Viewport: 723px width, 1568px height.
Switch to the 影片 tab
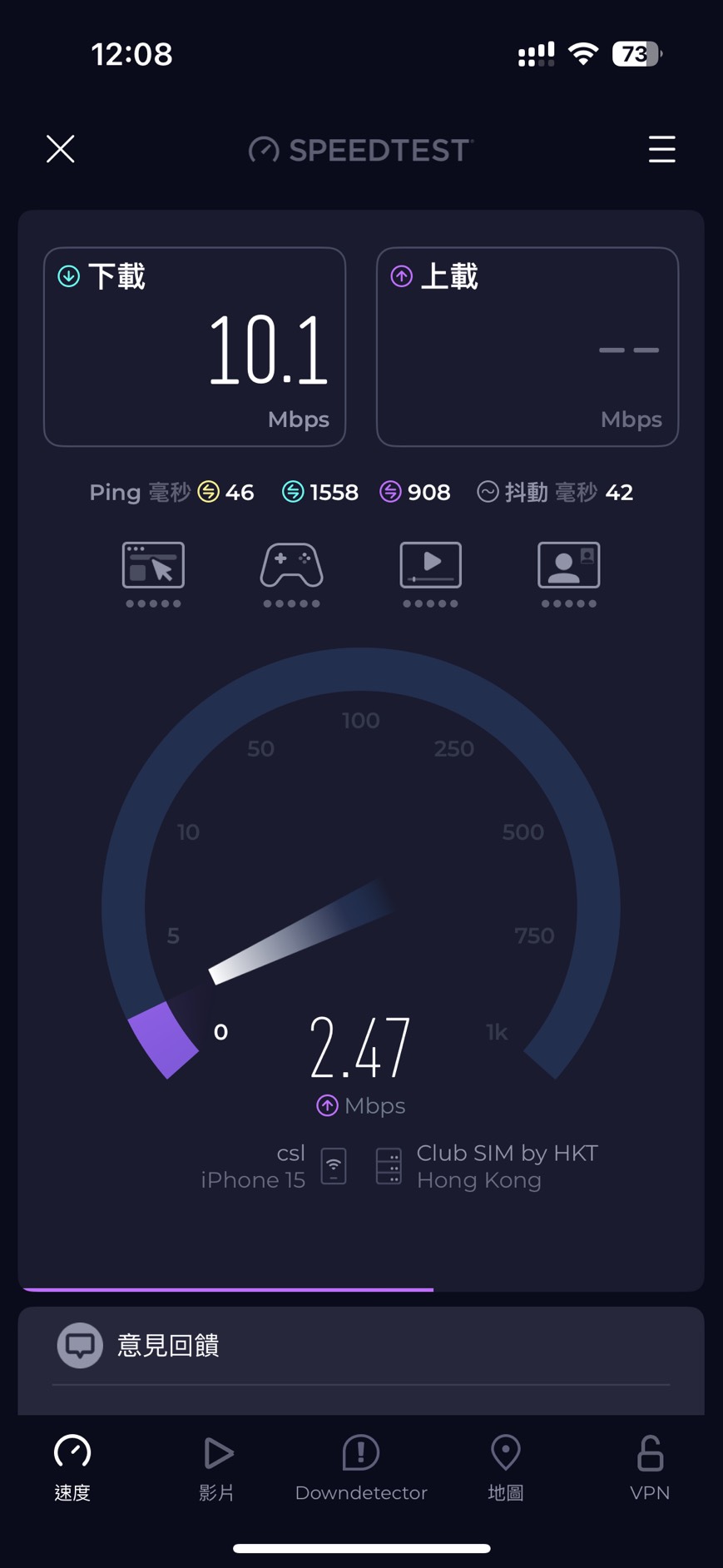click(x=217, y=1467)
